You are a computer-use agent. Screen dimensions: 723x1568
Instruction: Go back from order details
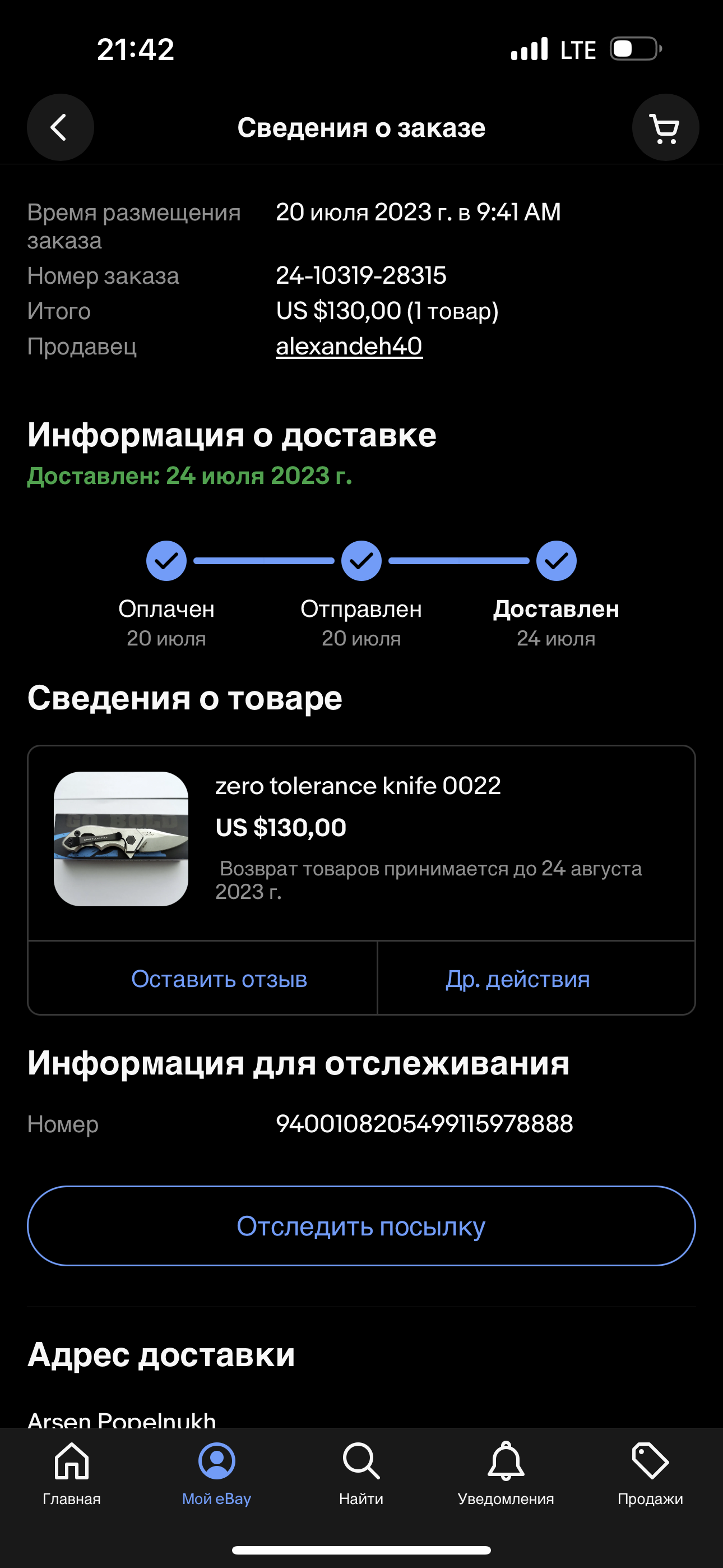[59, 128]
